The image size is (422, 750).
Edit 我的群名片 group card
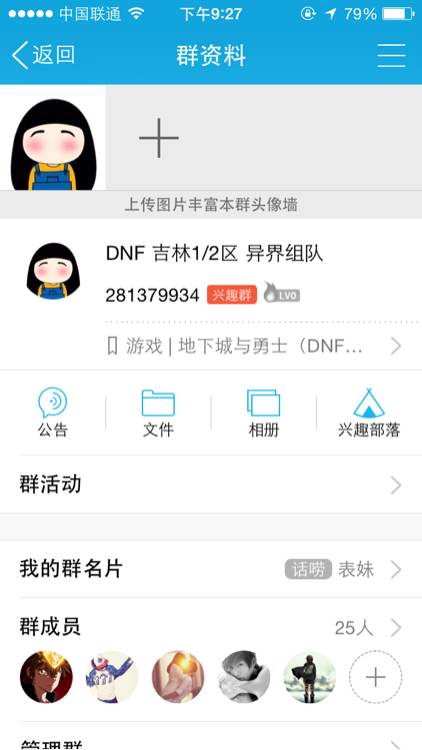(x=211, y=569)
